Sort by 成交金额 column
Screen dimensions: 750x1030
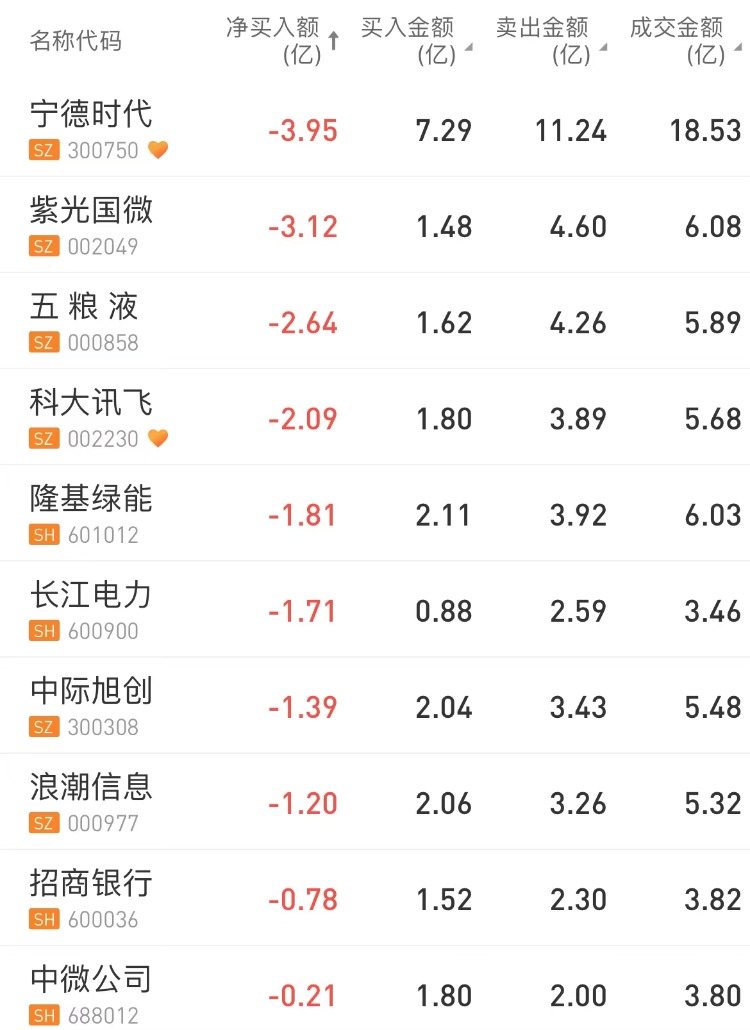click(680, 41)
